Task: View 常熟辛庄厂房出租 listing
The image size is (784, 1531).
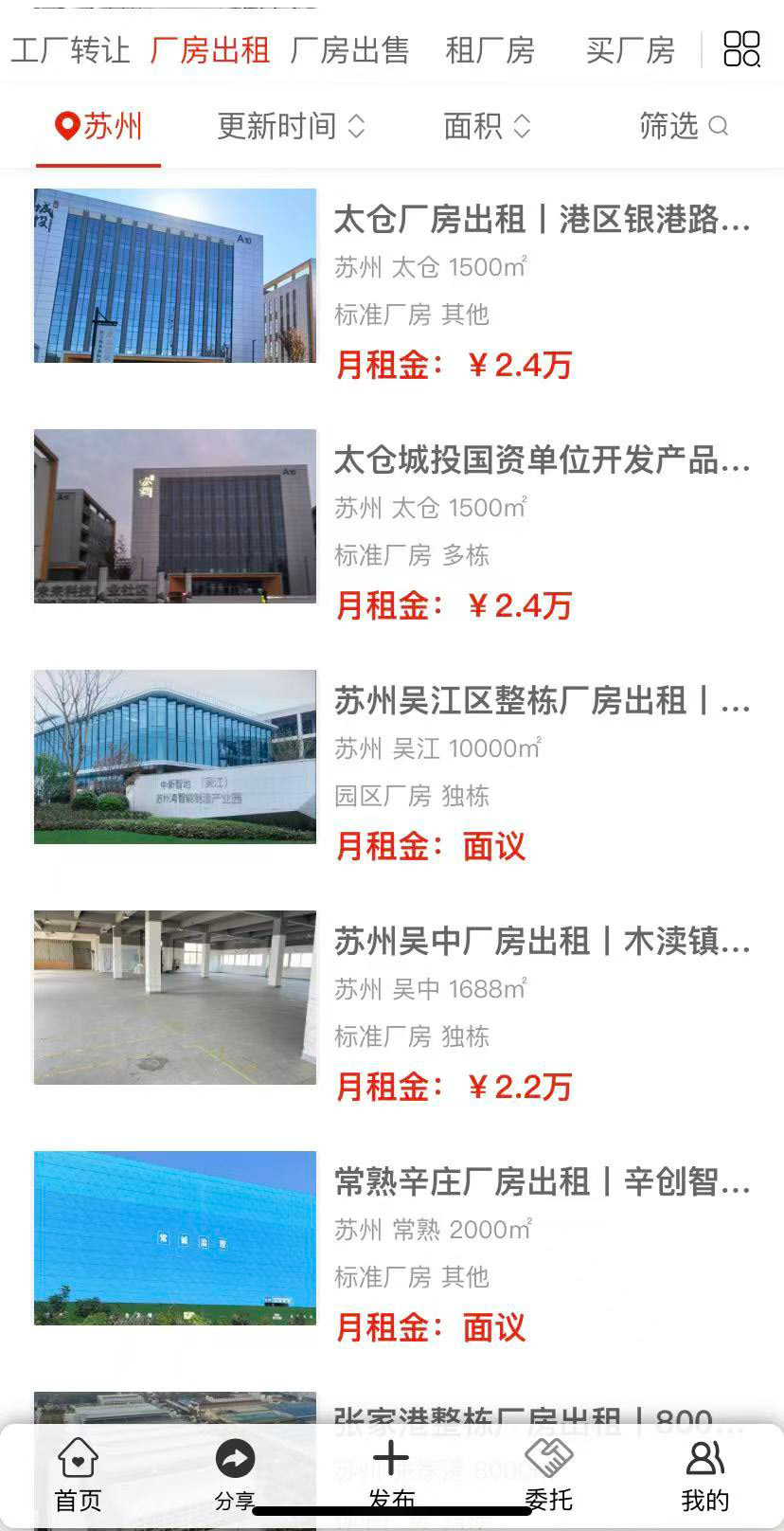Action: tap(542, 1182)
